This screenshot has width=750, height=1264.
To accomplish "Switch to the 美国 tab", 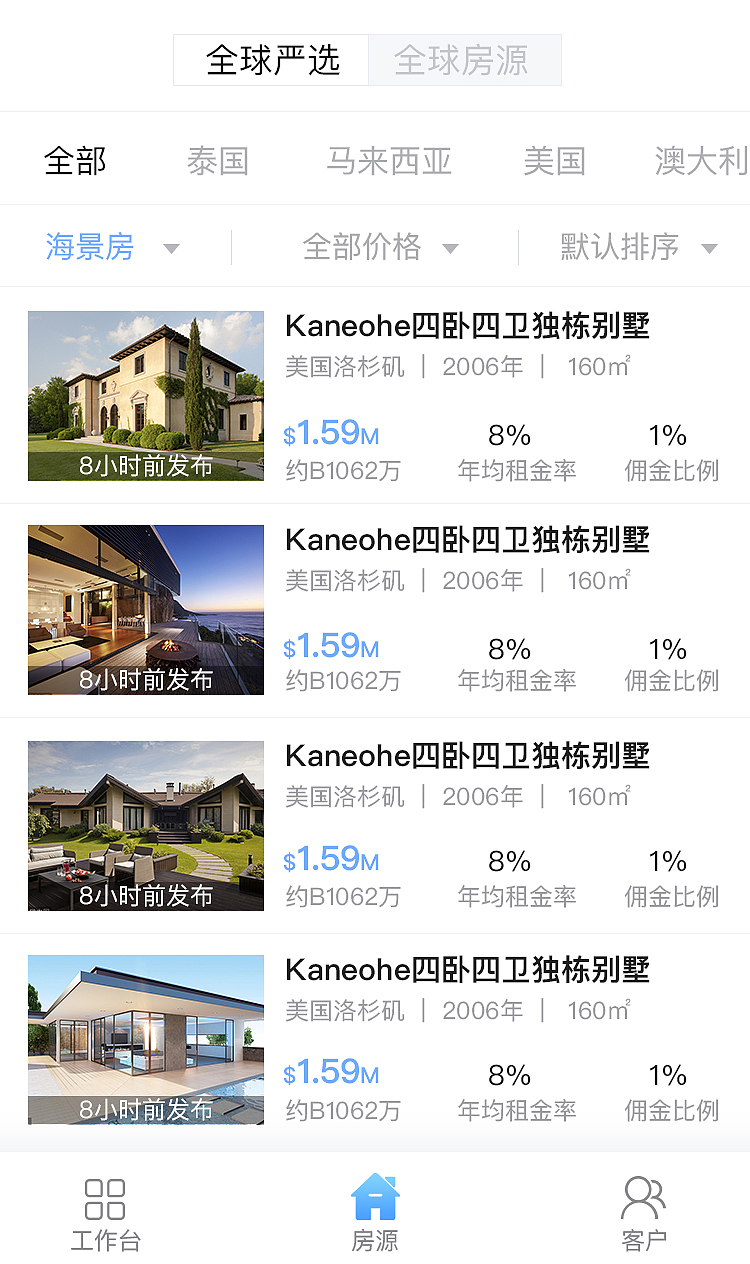I will point(554,161).
